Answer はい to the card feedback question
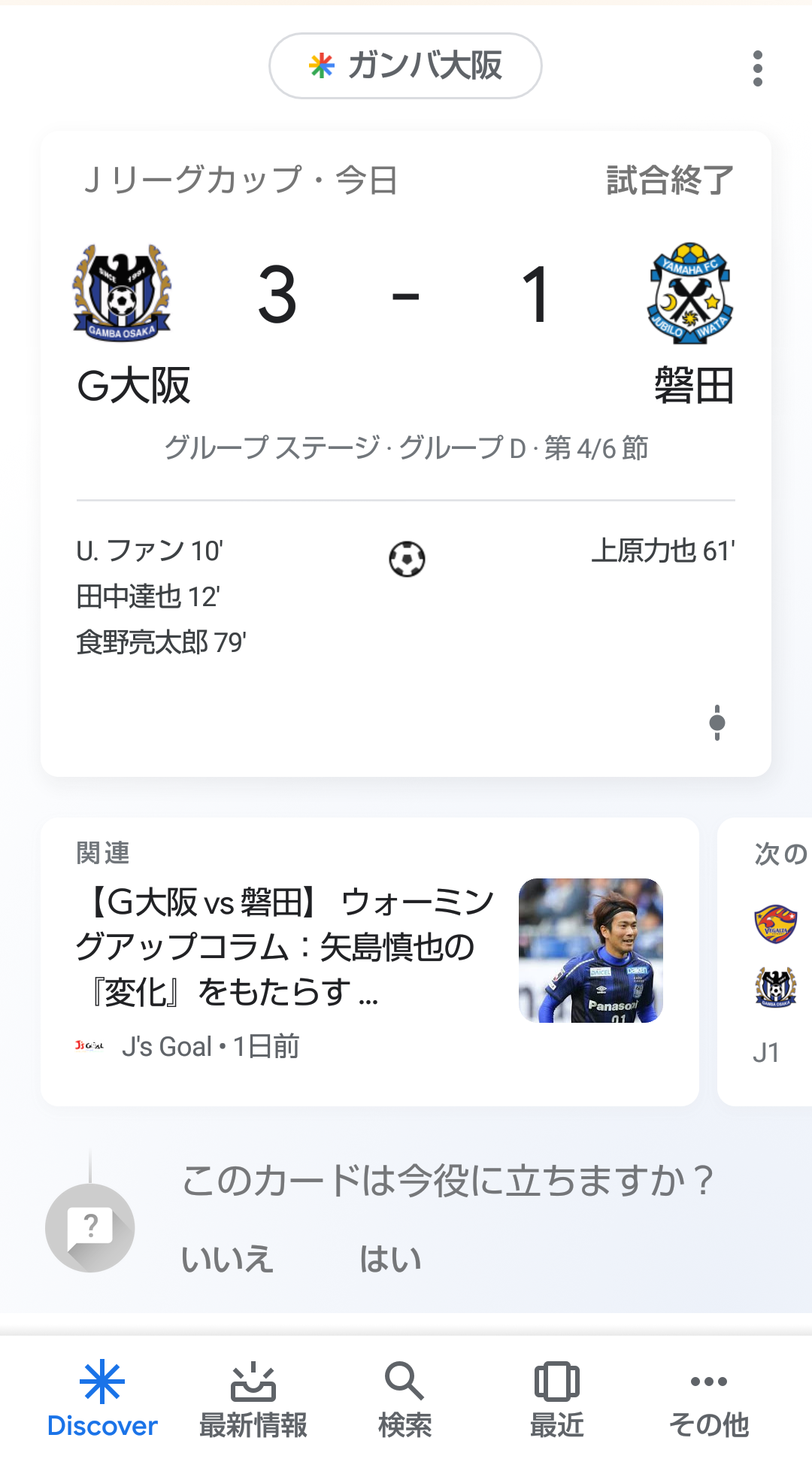Viewport: 812px width, 1462px height. (x=390, y=1258)
